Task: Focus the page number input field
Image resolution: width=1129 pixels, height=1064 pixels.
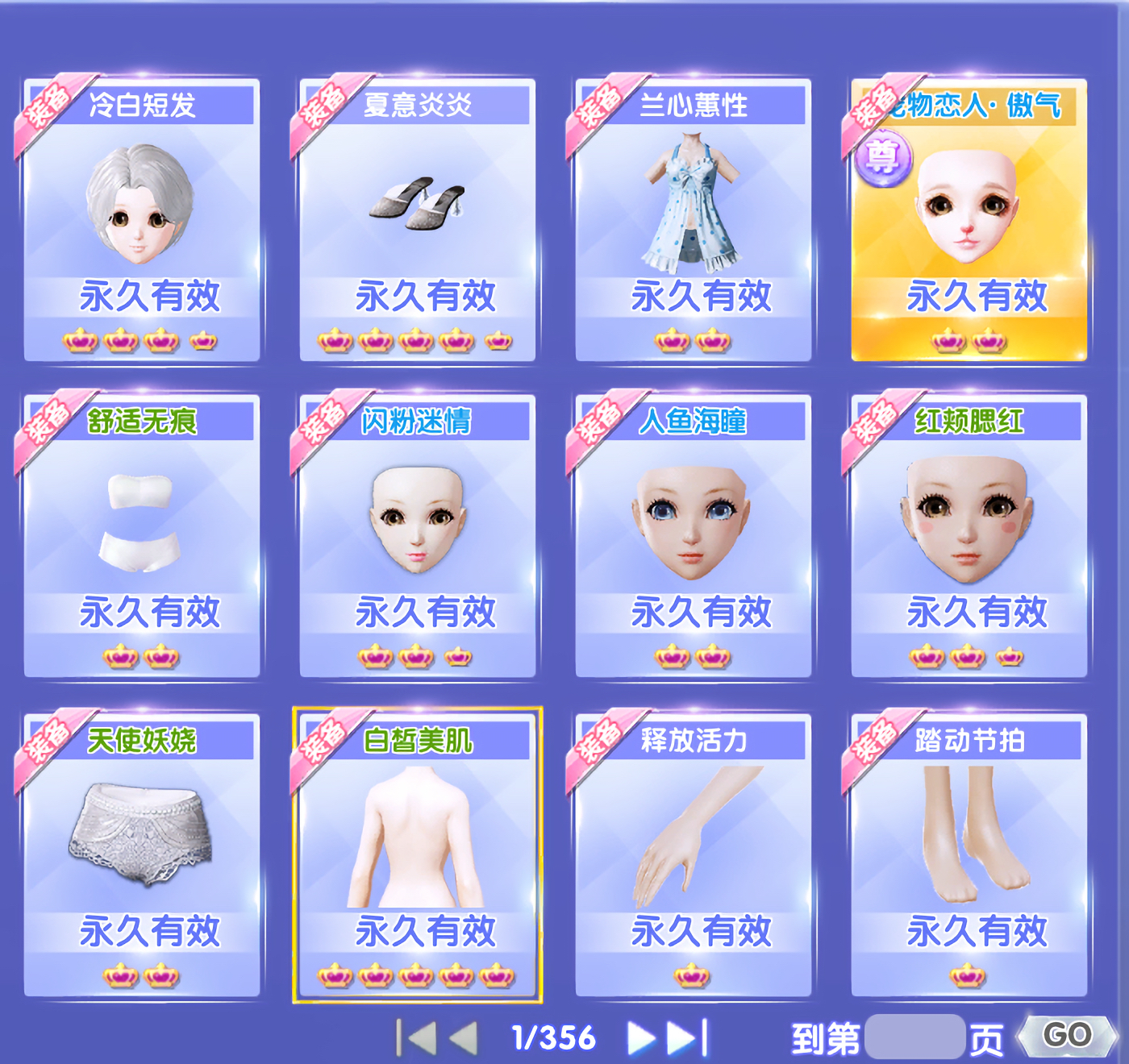Action: (x=914, y=1037)
